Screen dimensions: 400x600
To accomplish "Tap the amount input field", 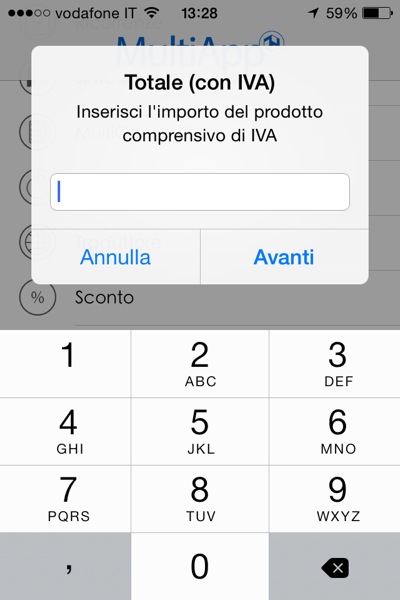I will [x=200, y=192].
